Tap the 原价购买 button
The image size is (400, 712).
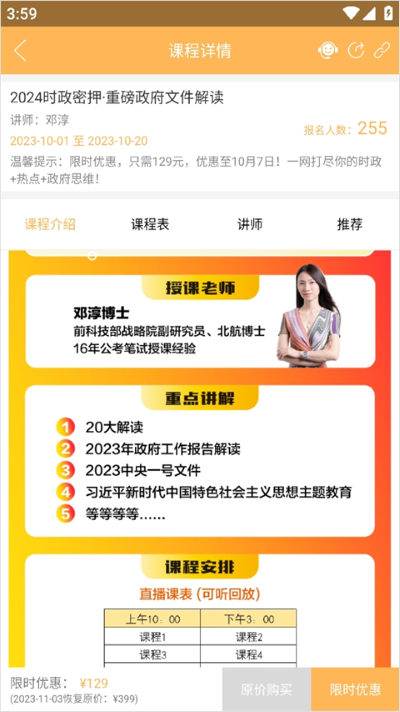267,689
